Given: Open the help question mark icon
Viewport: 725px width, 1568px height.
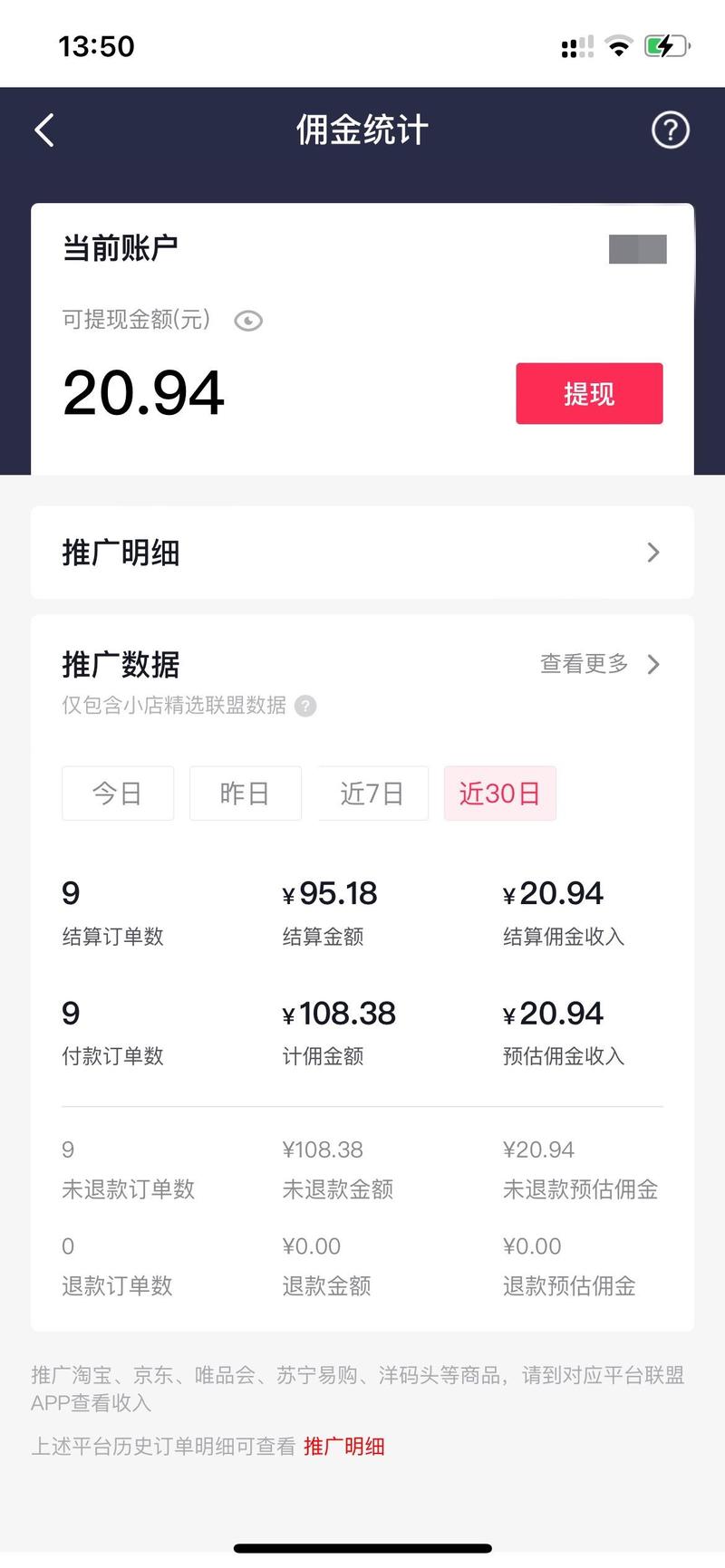Looking at the screenshot, I should 670,130.
